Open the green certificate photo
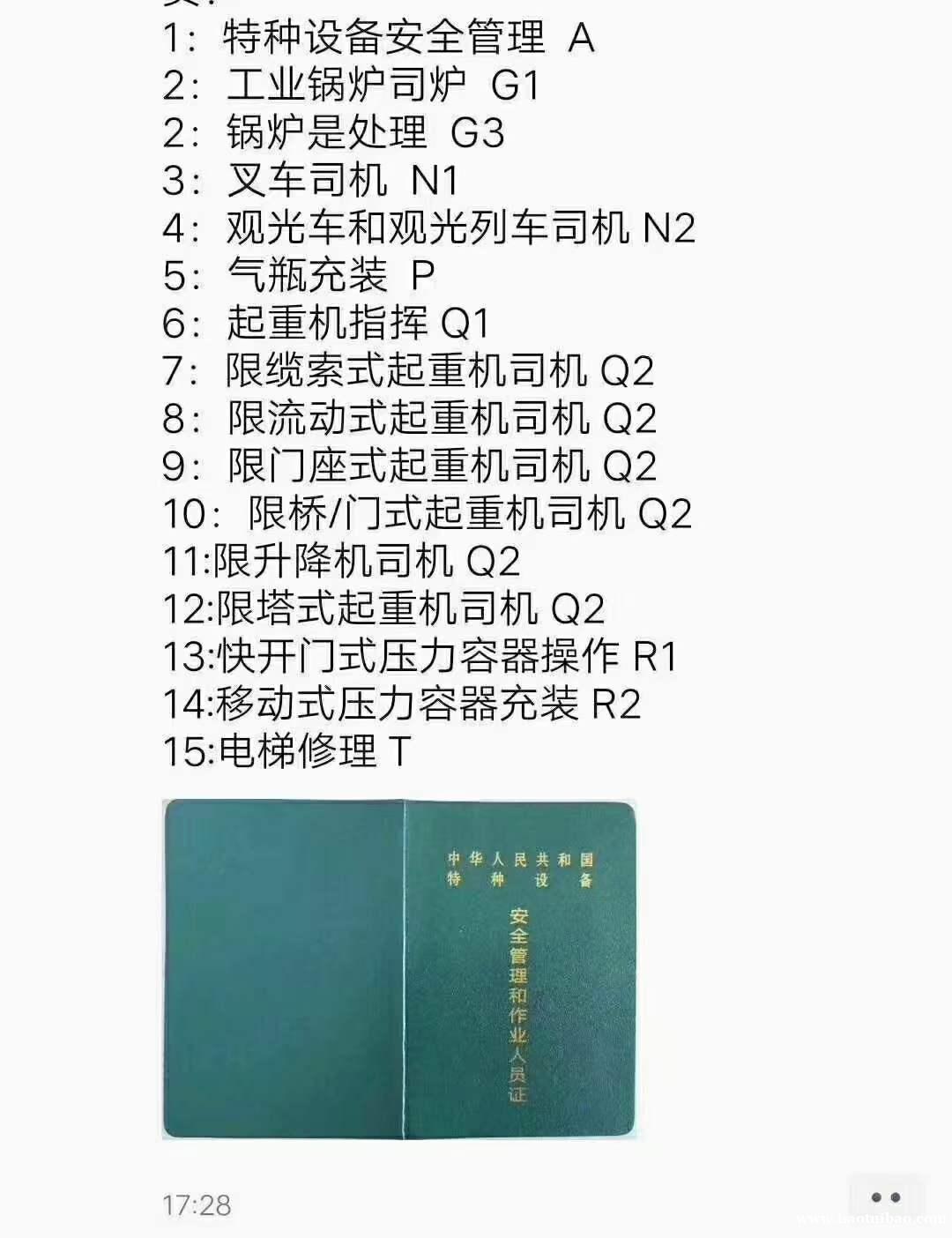Image resolution: width=952 pixels, height=1238 pixels. coord(399,968)
